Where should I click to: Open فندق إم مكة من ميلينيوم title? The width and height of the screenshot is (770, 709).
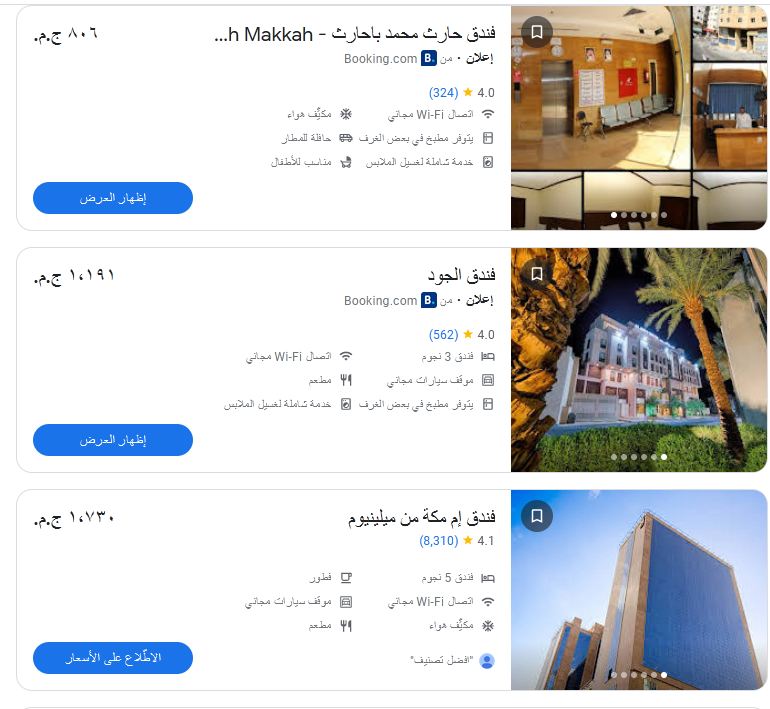pos(421,518)
